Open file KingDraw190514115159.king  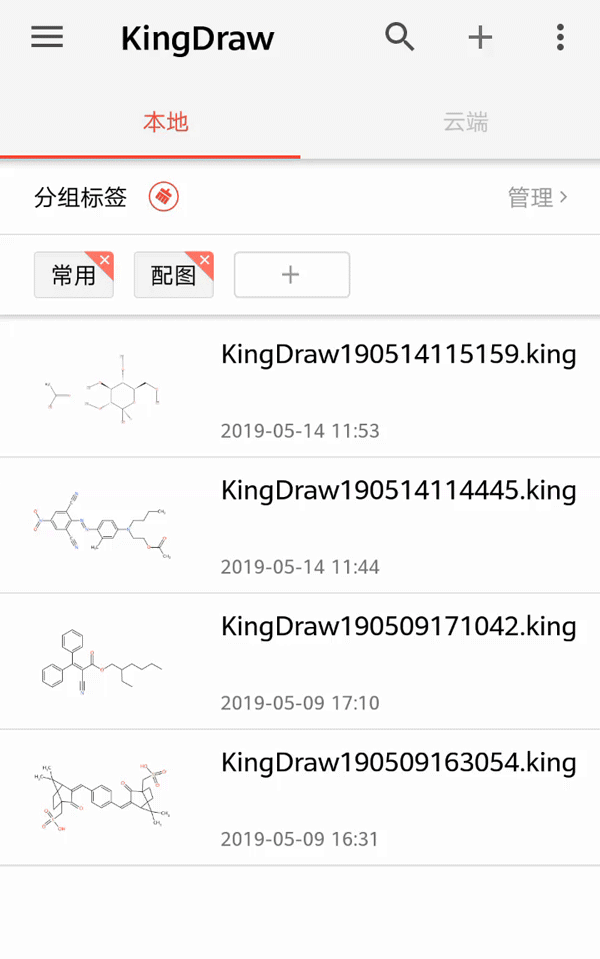click(398, 355)
